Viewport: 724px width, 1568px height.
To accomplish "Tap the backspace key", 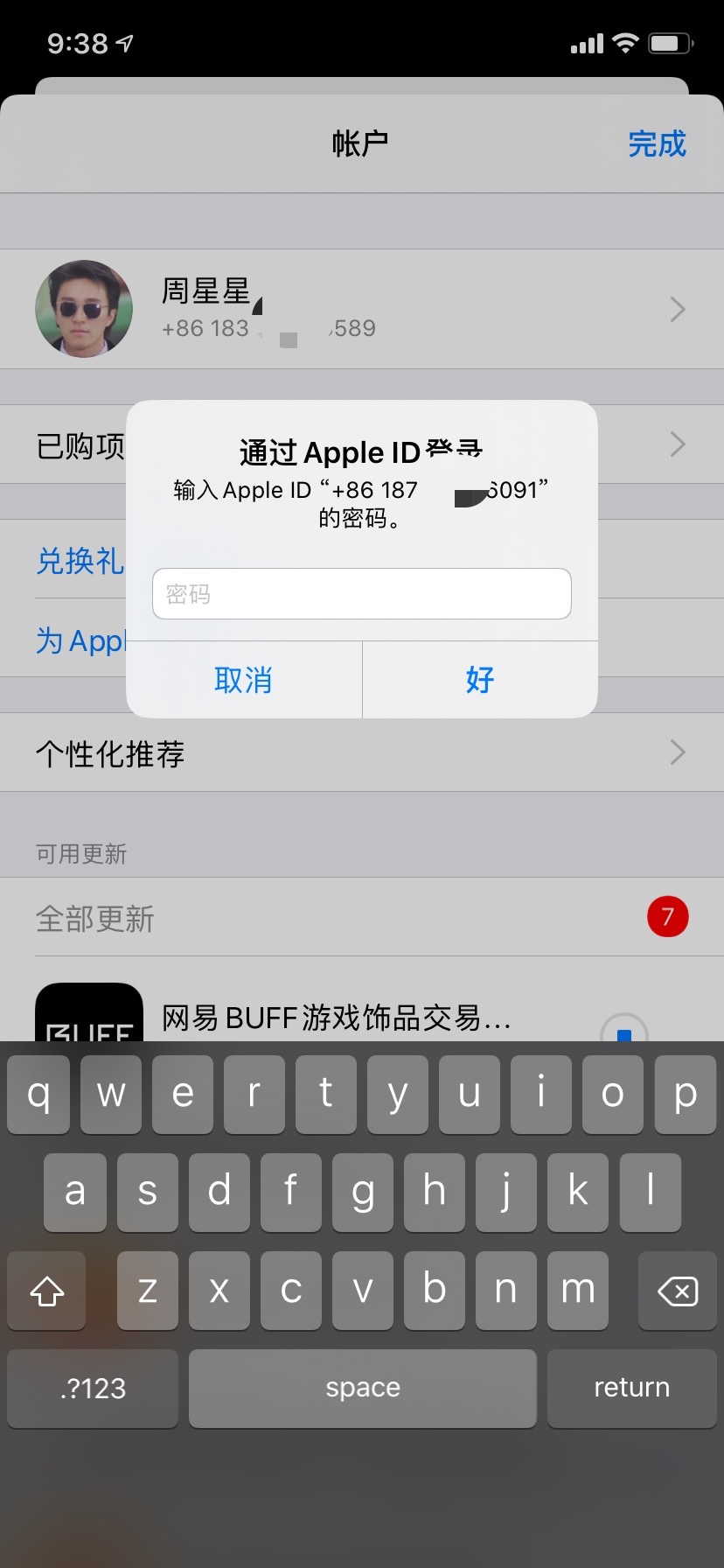I will (x=677, y=1291).
